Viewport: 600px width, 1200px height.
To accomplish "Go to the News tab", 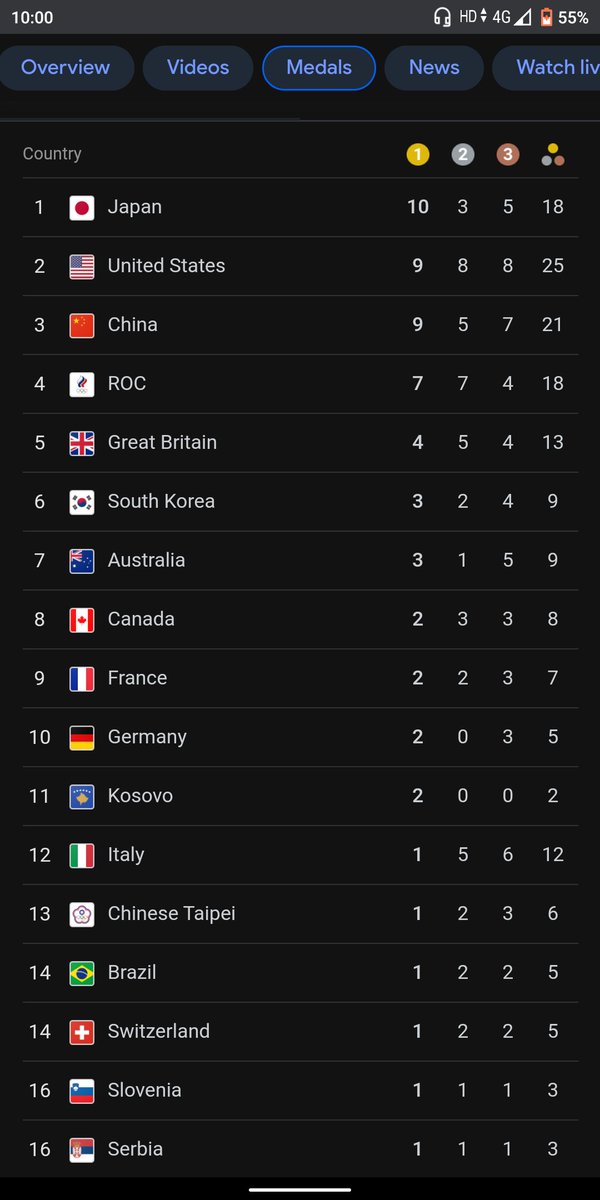I will tap(434, 68).
